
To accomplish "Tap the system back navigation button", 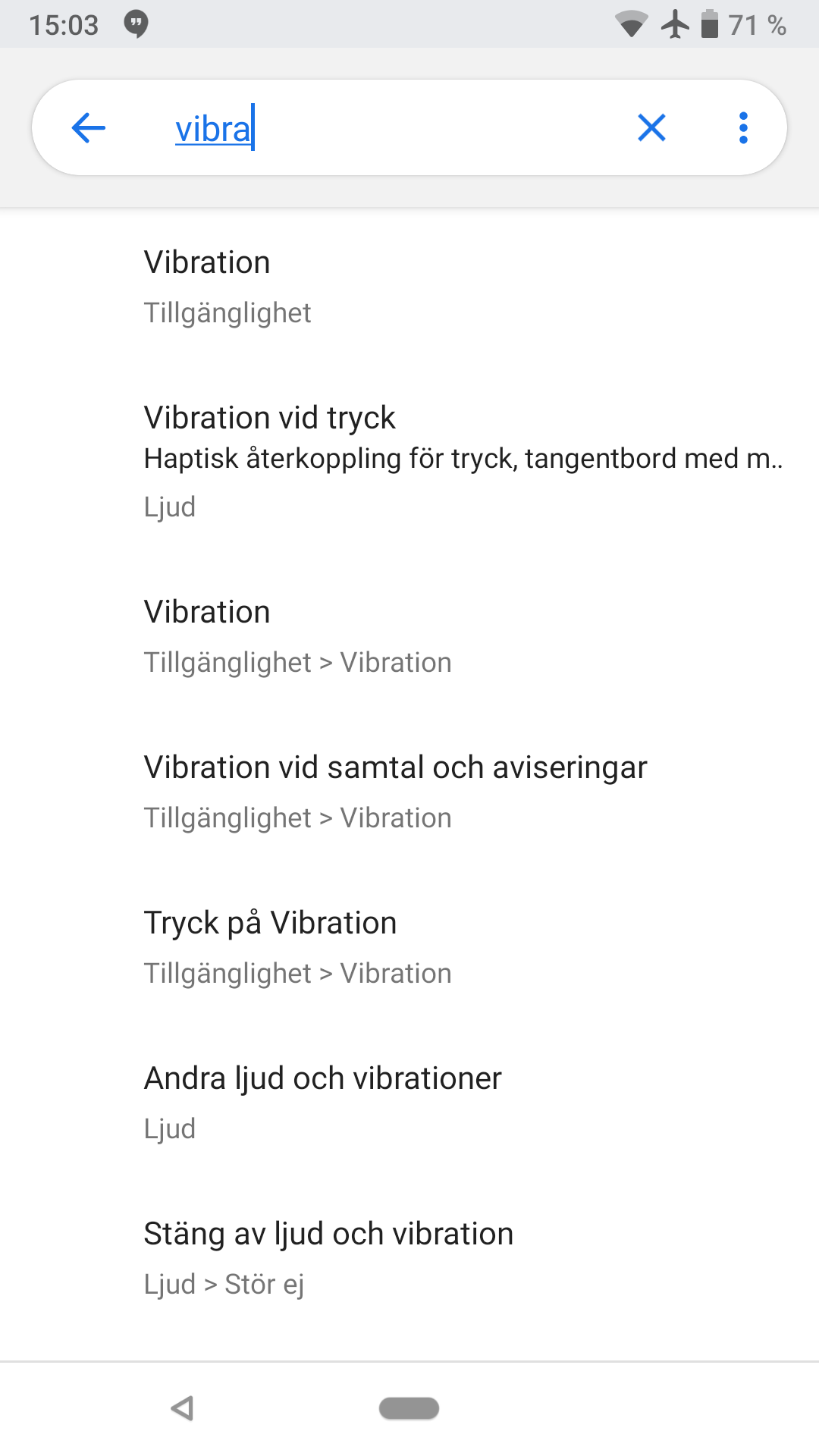I will point(182,1408).
